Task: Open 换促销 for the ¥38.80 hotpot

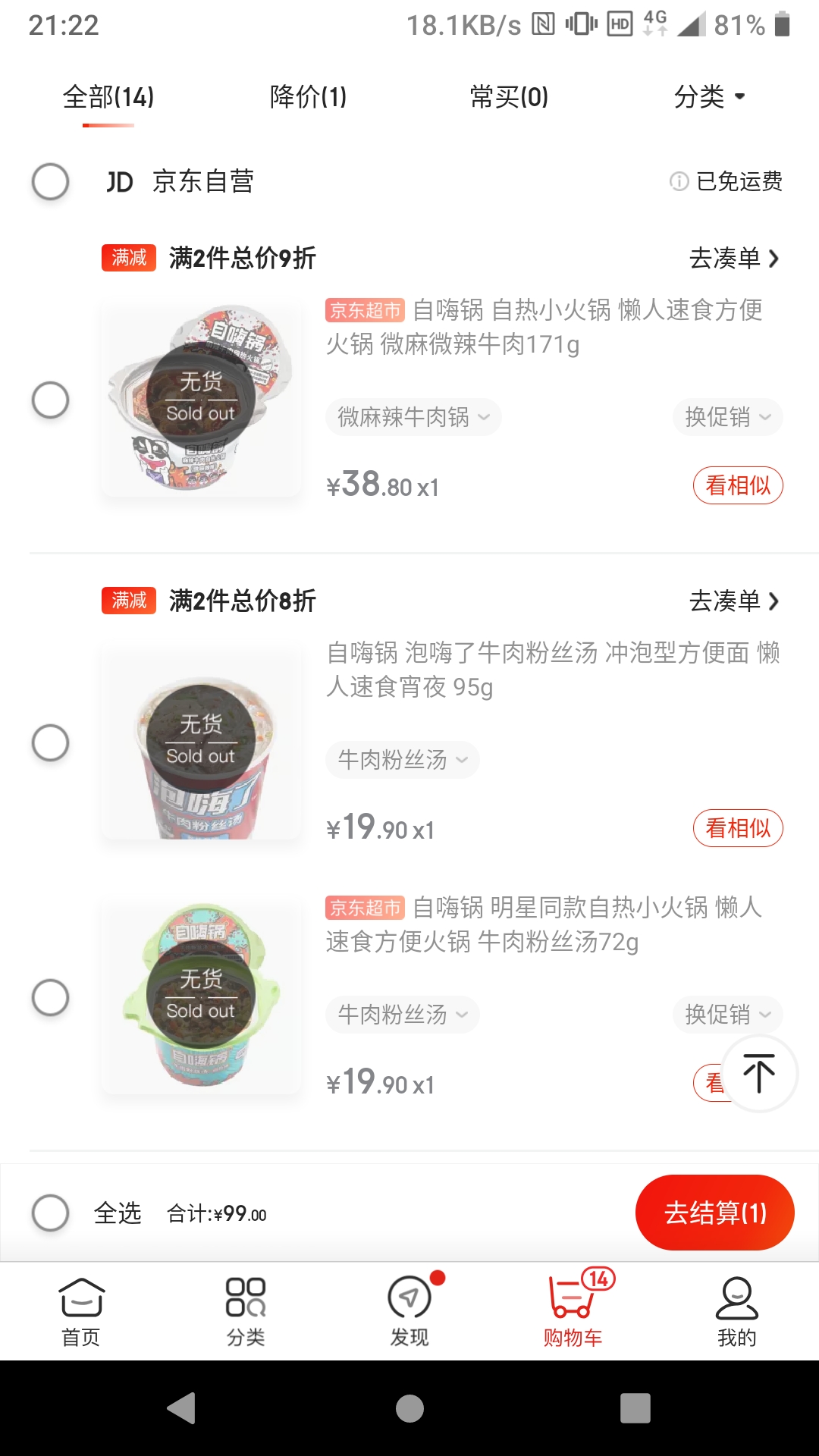Action: pyautogui.click(x=727, y=417)
